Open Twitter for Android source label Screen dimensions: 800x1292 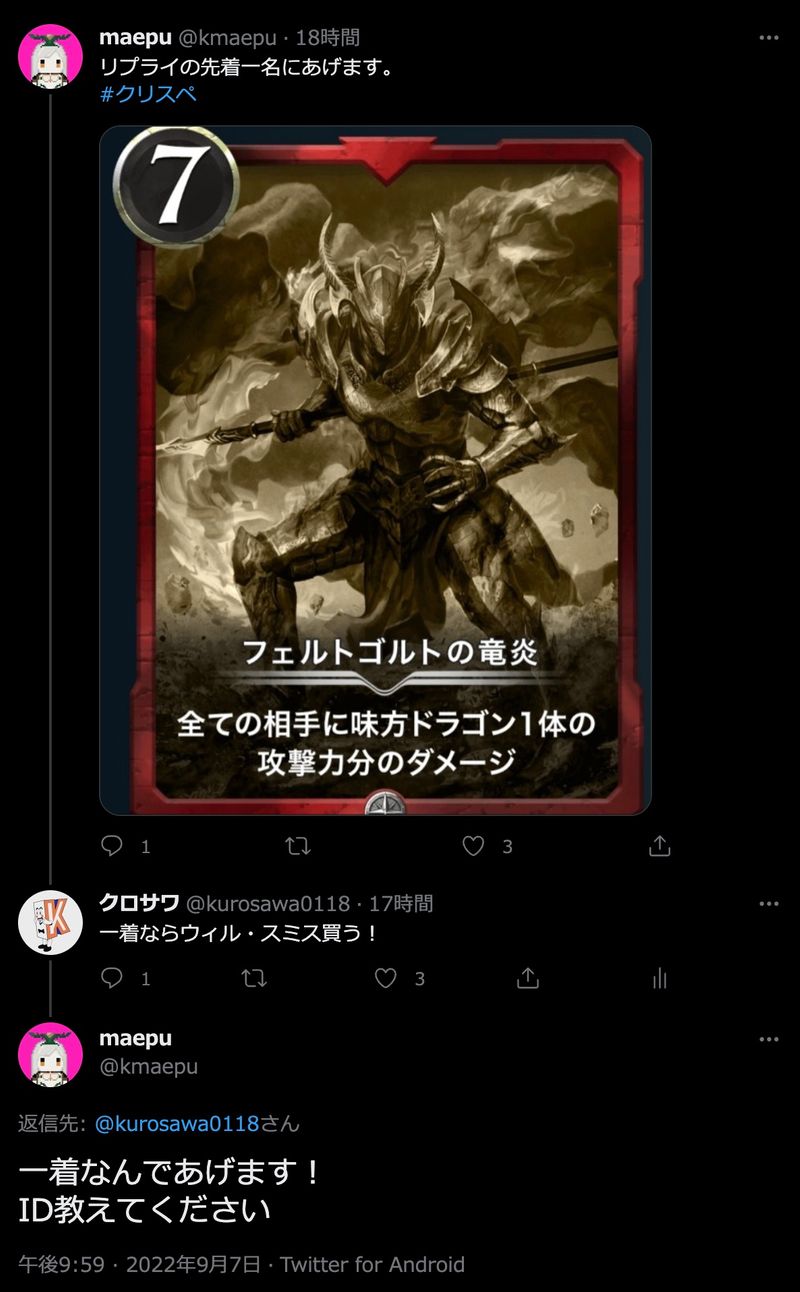click(x=372, y=1265)
